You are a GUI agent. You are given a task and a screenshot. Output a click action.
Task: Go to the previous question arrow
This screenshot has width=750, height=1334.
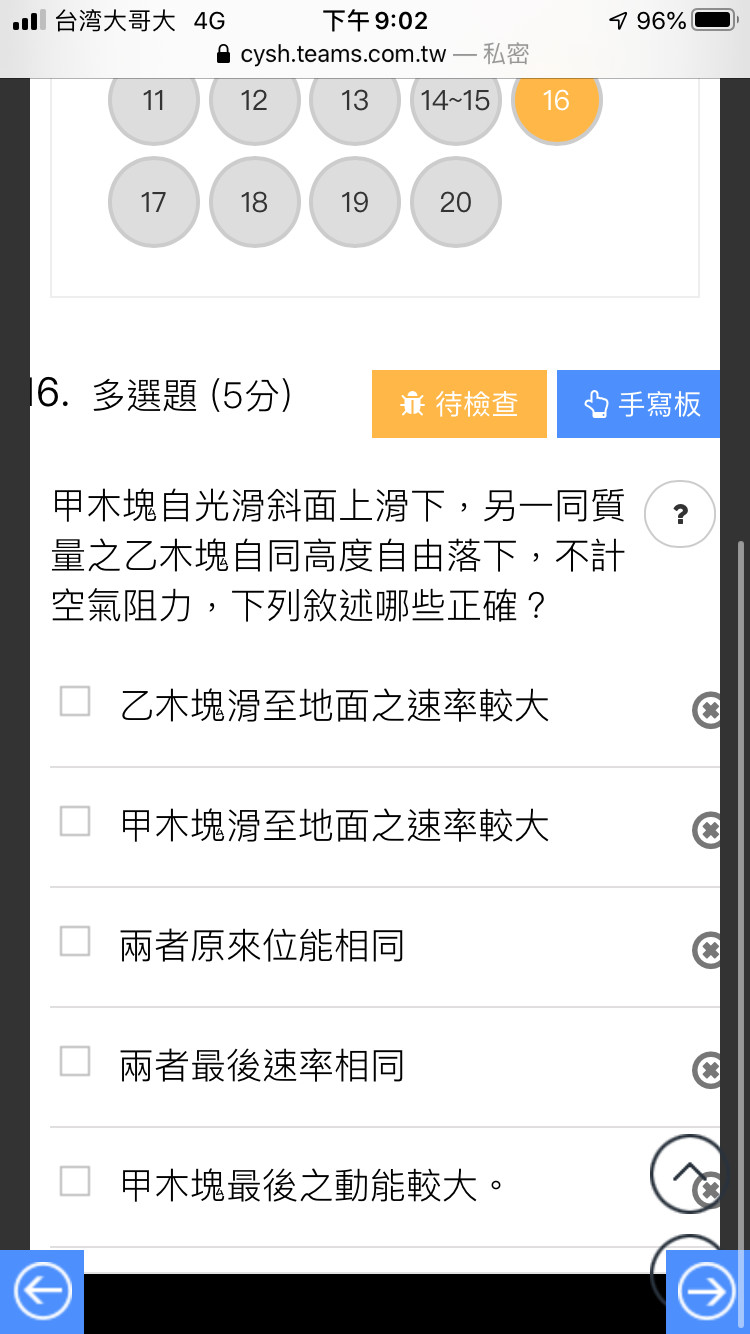(x=42, y=1292)
